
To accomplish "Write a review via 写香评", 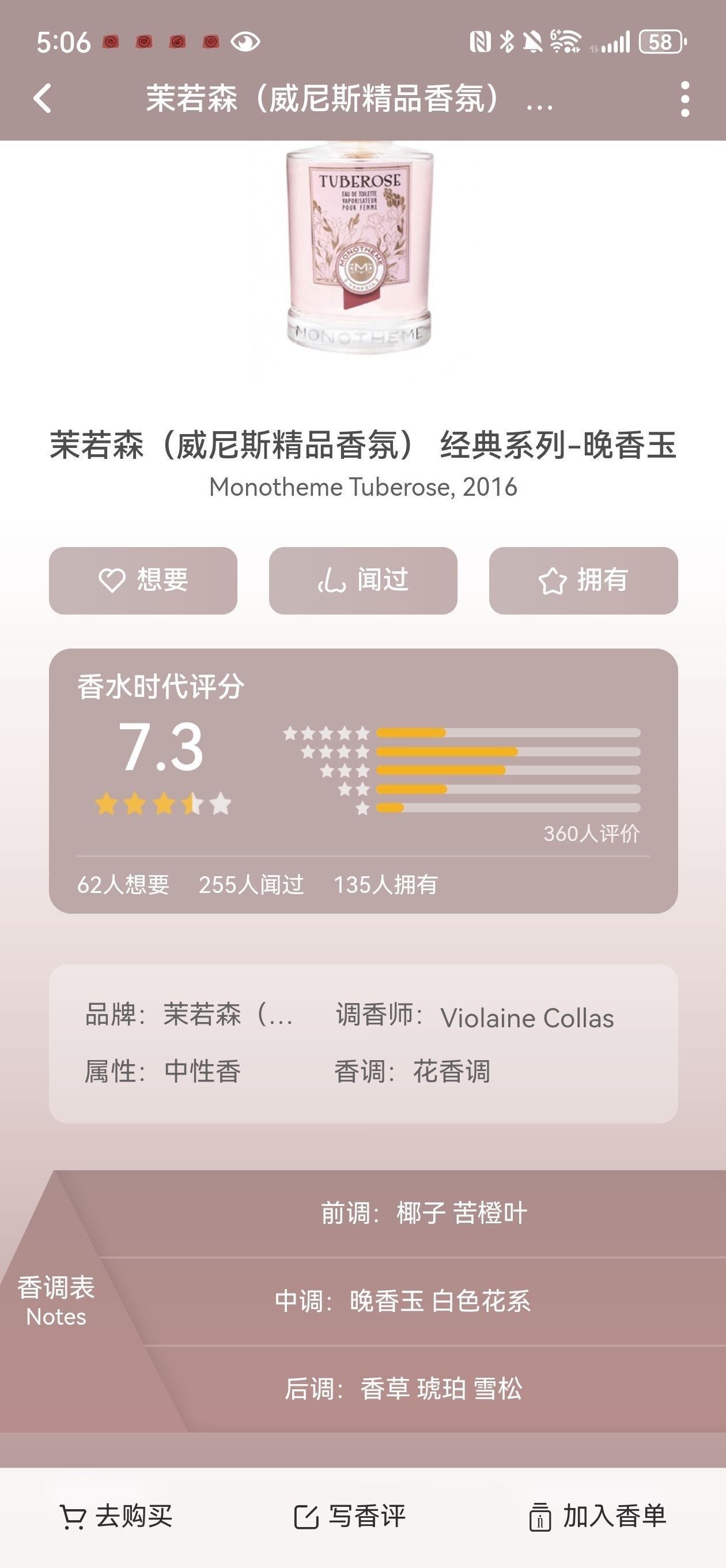I will click(350, 1516).
